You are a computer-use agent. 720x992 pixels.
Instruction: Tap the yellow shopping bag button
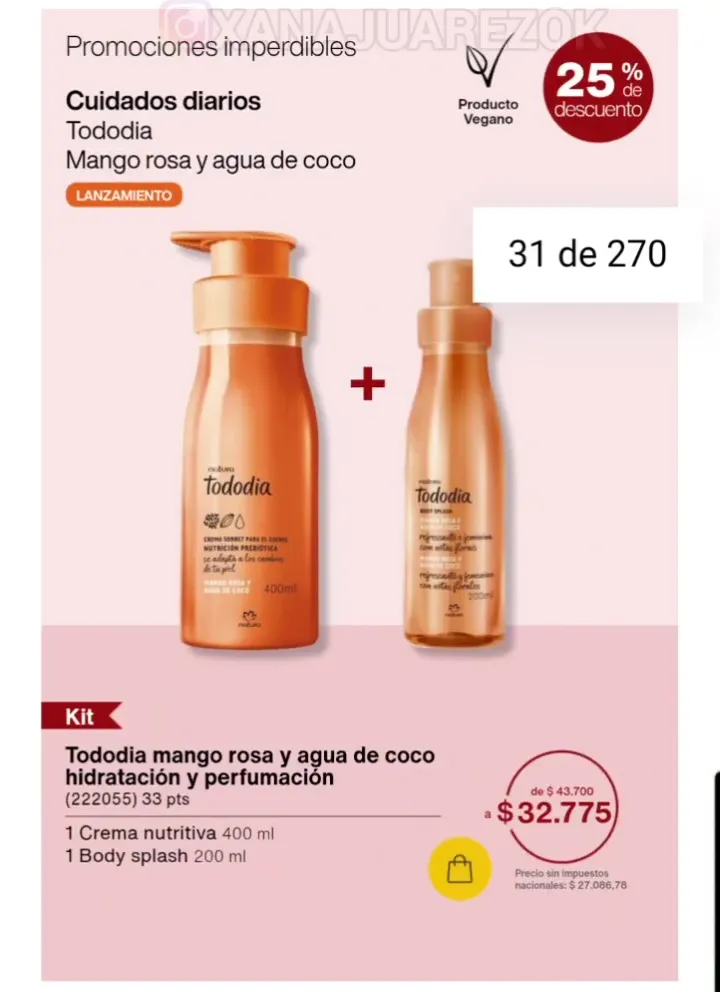pos(460,869)
